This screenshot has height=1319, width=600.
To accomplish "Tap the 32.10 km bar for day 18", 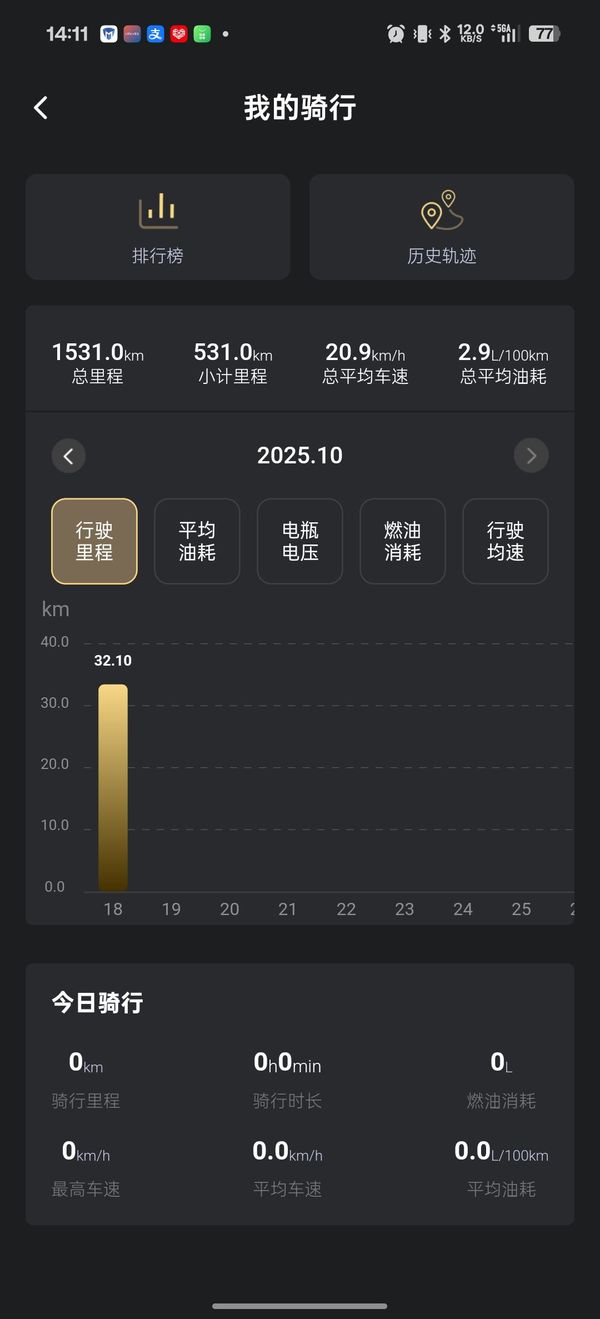I will tap(113, 787).
